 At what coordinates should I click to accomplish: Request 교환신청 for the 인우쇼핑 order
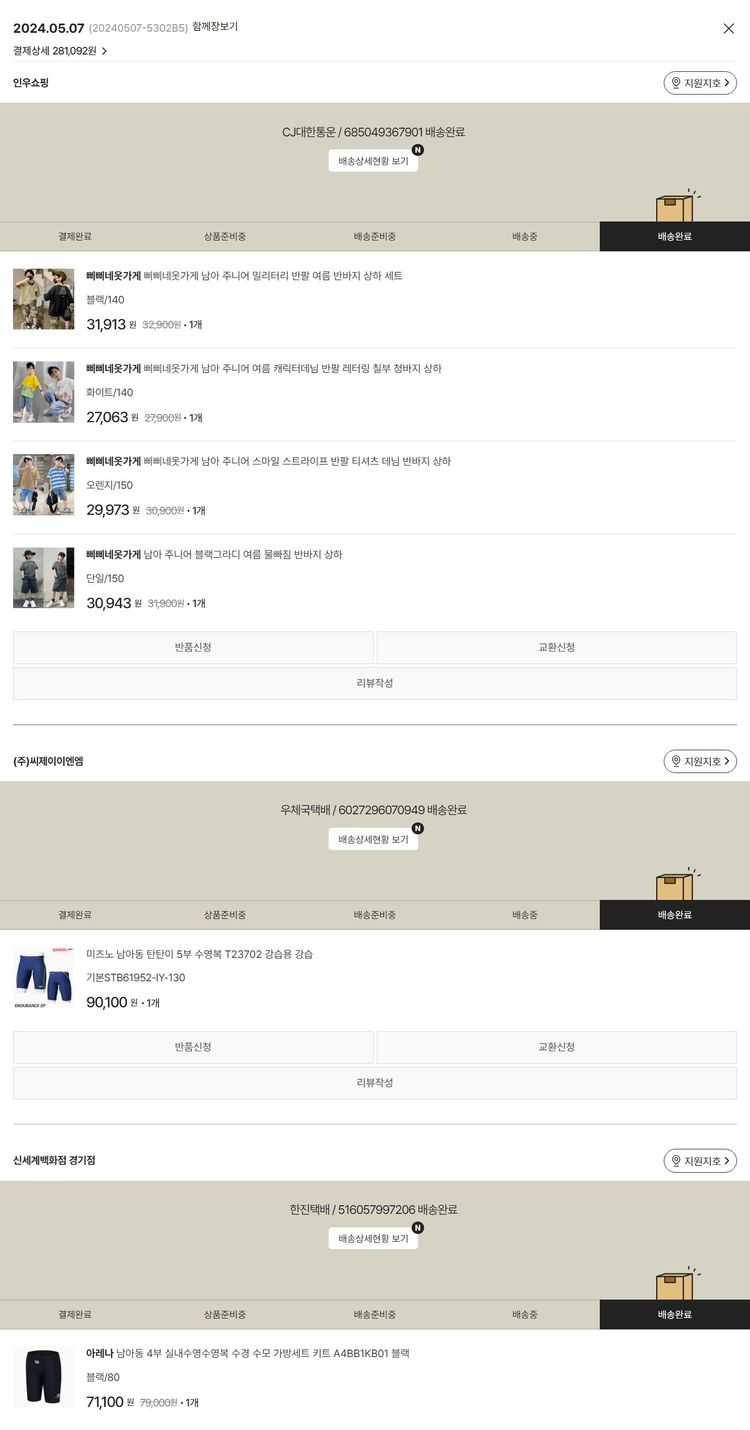click(x=556, y=647)
